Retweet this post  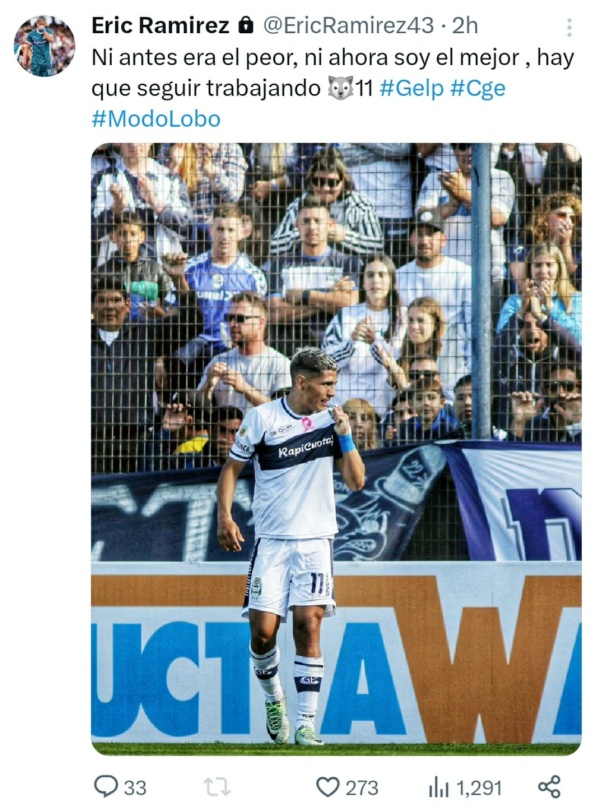point(217,787)
